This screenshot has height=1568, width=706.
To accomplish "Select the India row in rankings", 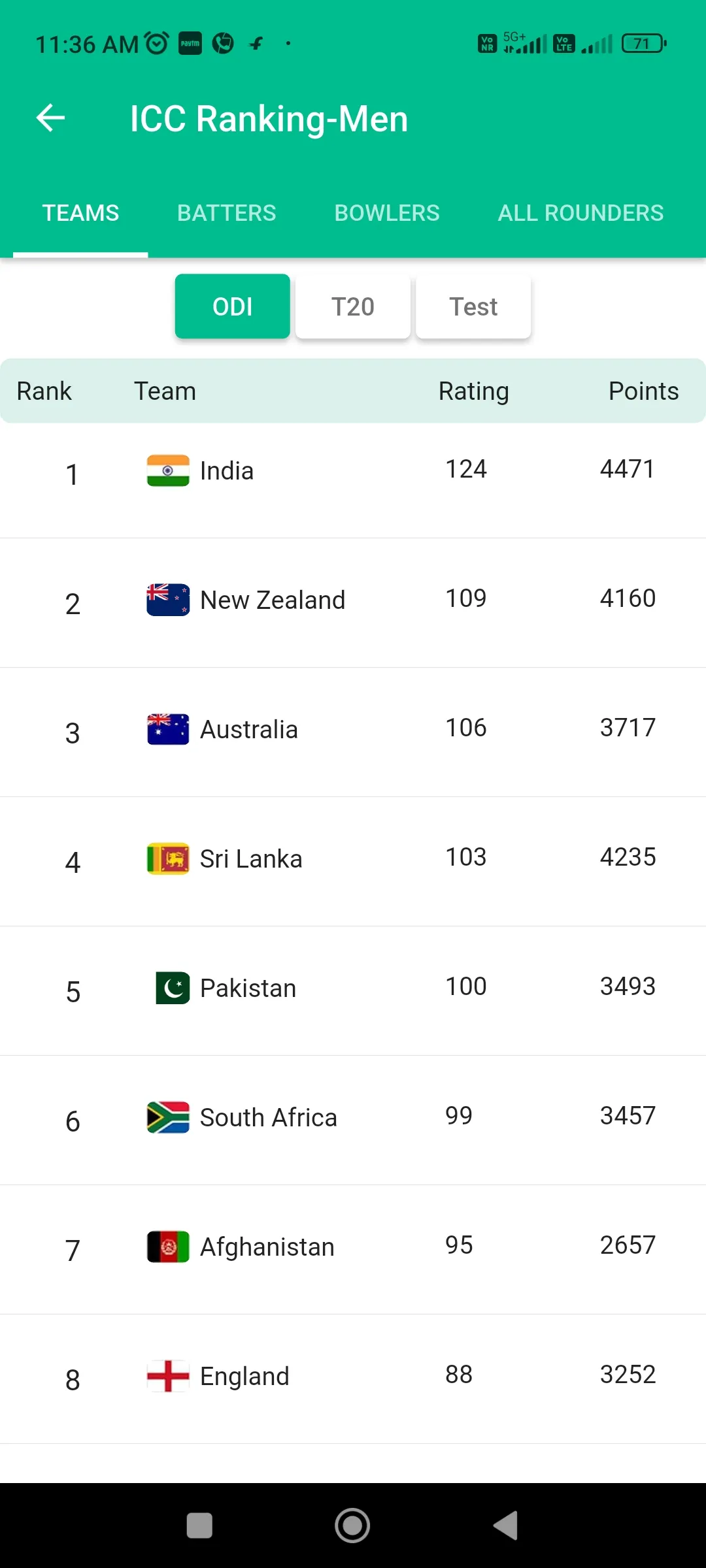I will pyautogui.click(x=353, y=470).
